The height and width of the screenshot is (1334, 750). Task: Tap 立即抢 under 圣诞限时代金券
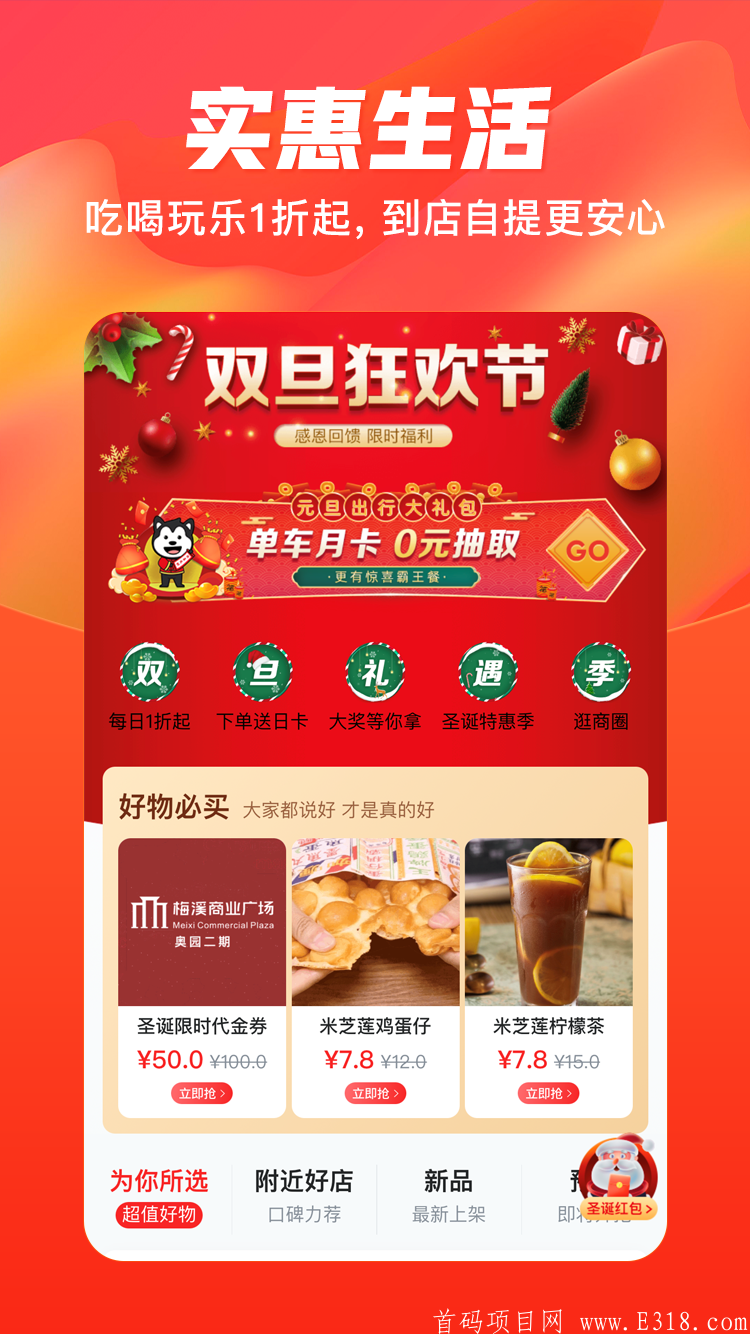click(x=202, y=1093)
